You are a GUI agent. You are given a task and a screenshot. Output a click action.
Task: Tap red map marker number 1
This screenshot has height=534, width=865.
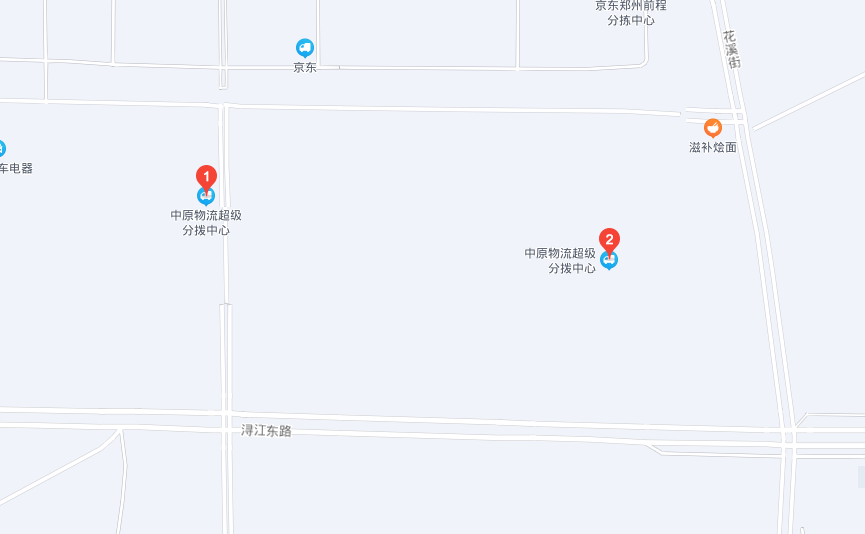pyautogui.click(x=206, y=178)
